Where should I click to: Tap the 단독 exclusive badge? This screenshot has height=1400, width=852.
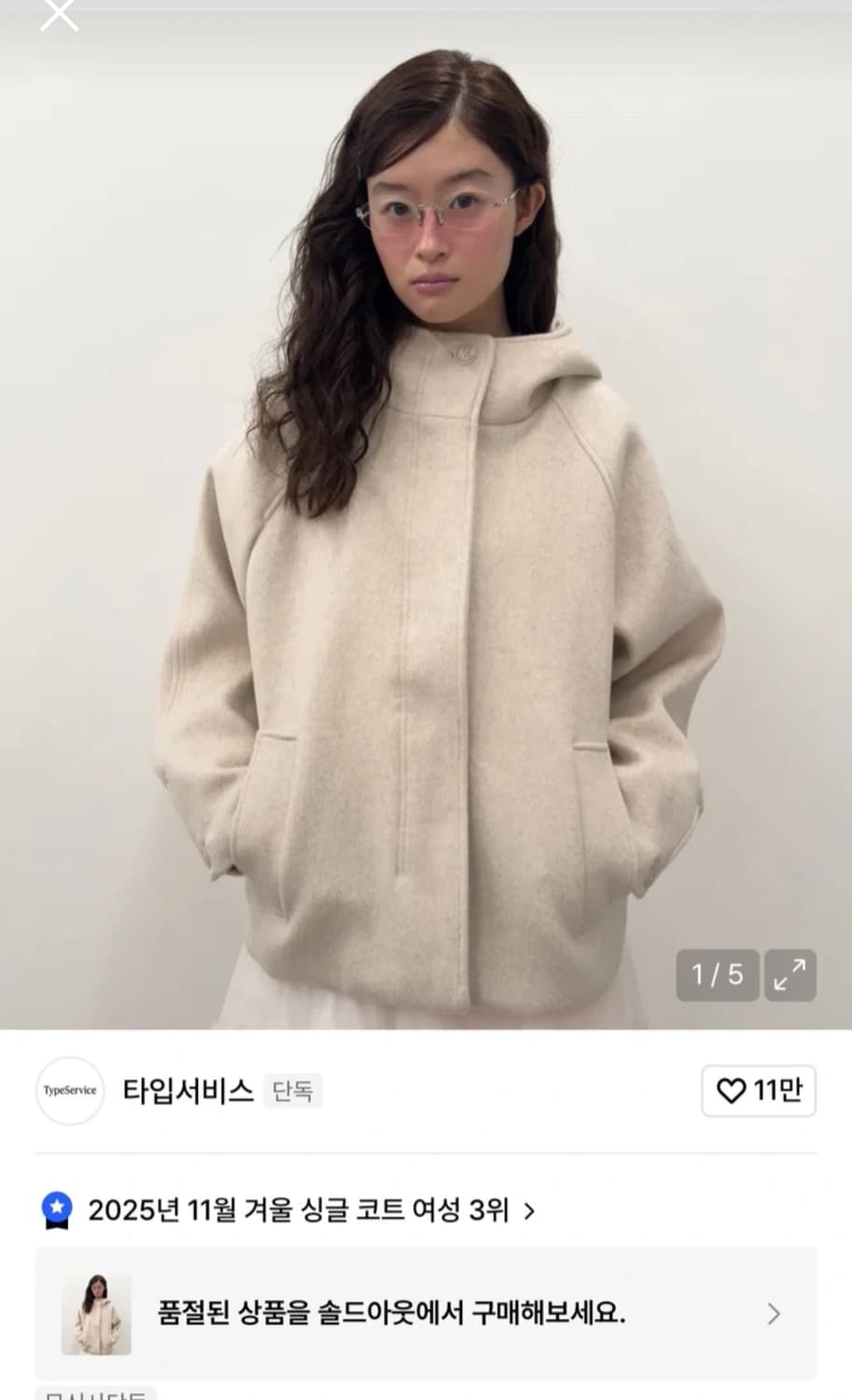[292, 1091]
